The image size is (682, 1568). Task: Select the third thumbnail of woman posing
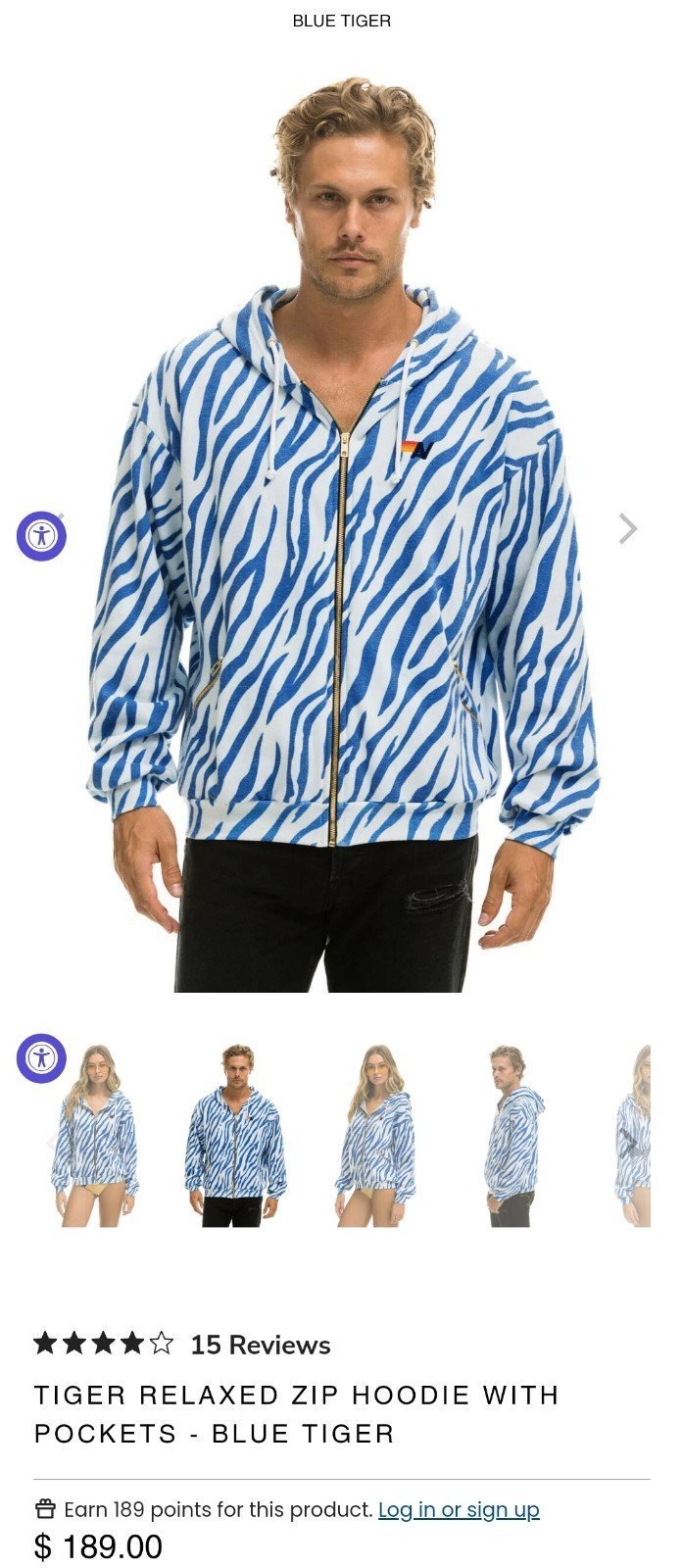pyautogui.click(x=376, y=1135)
